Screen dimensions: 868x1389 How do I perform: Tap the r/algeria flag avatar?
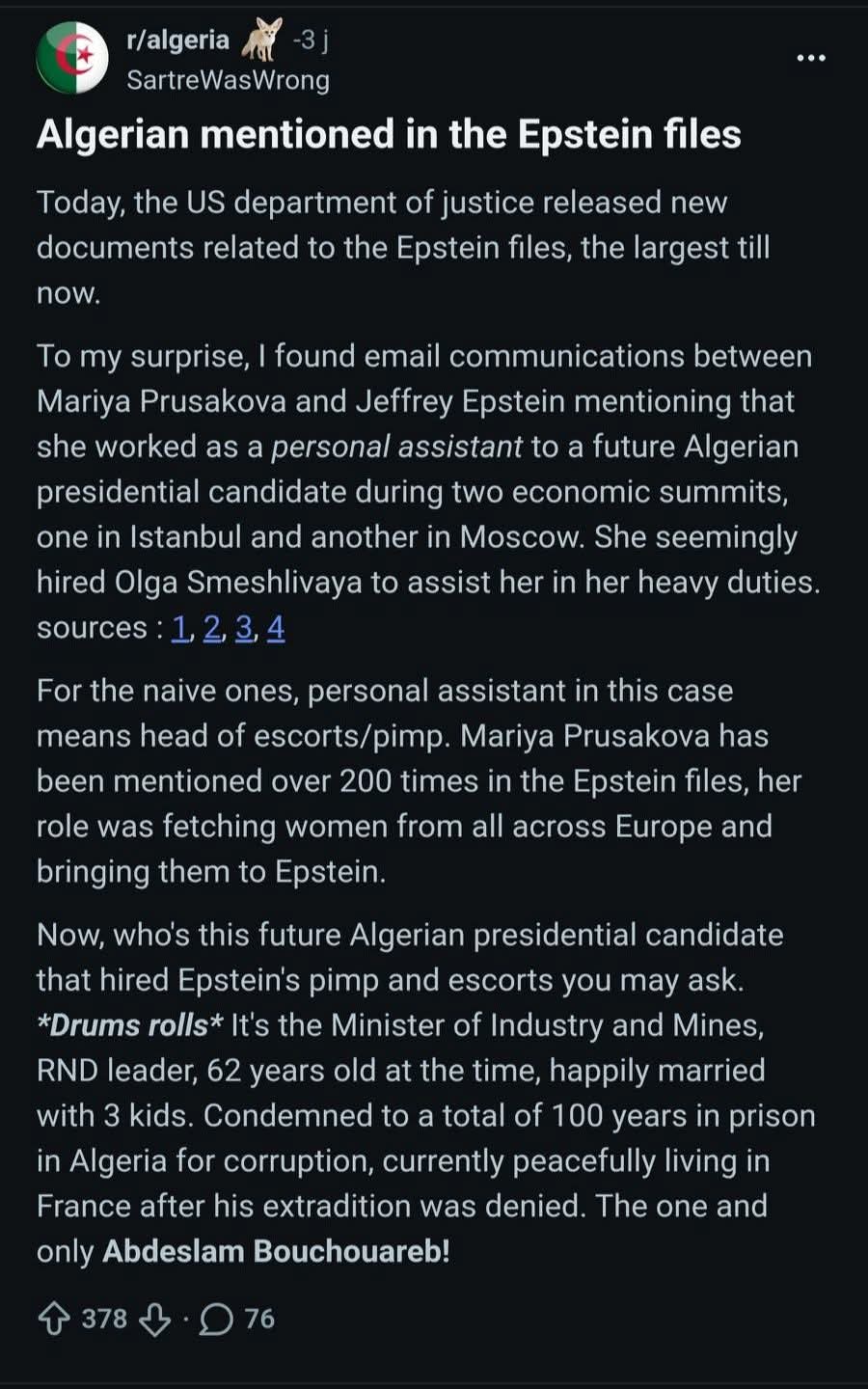tap(72, 58)
